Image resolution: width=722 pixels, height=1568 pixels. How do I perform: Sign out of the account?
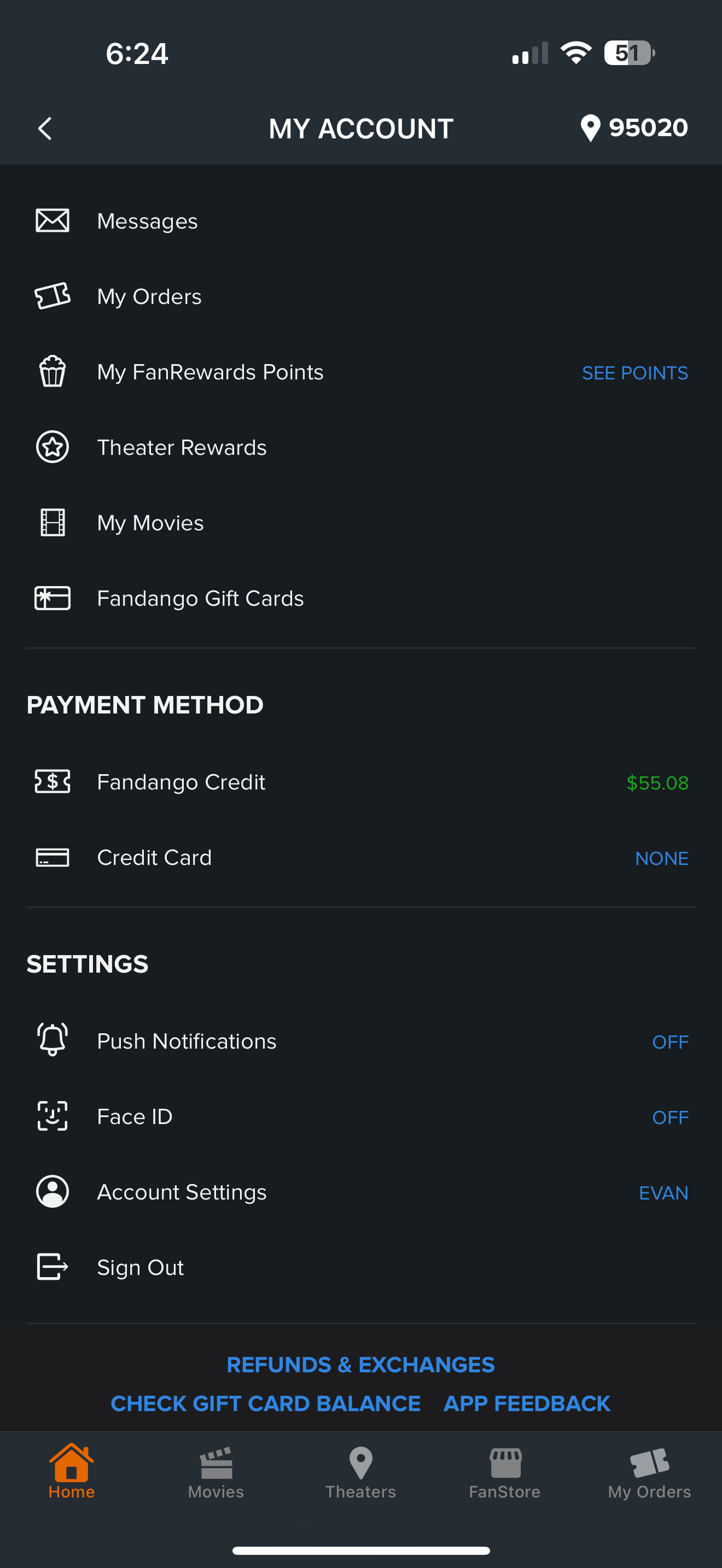tap(361, 1268)
